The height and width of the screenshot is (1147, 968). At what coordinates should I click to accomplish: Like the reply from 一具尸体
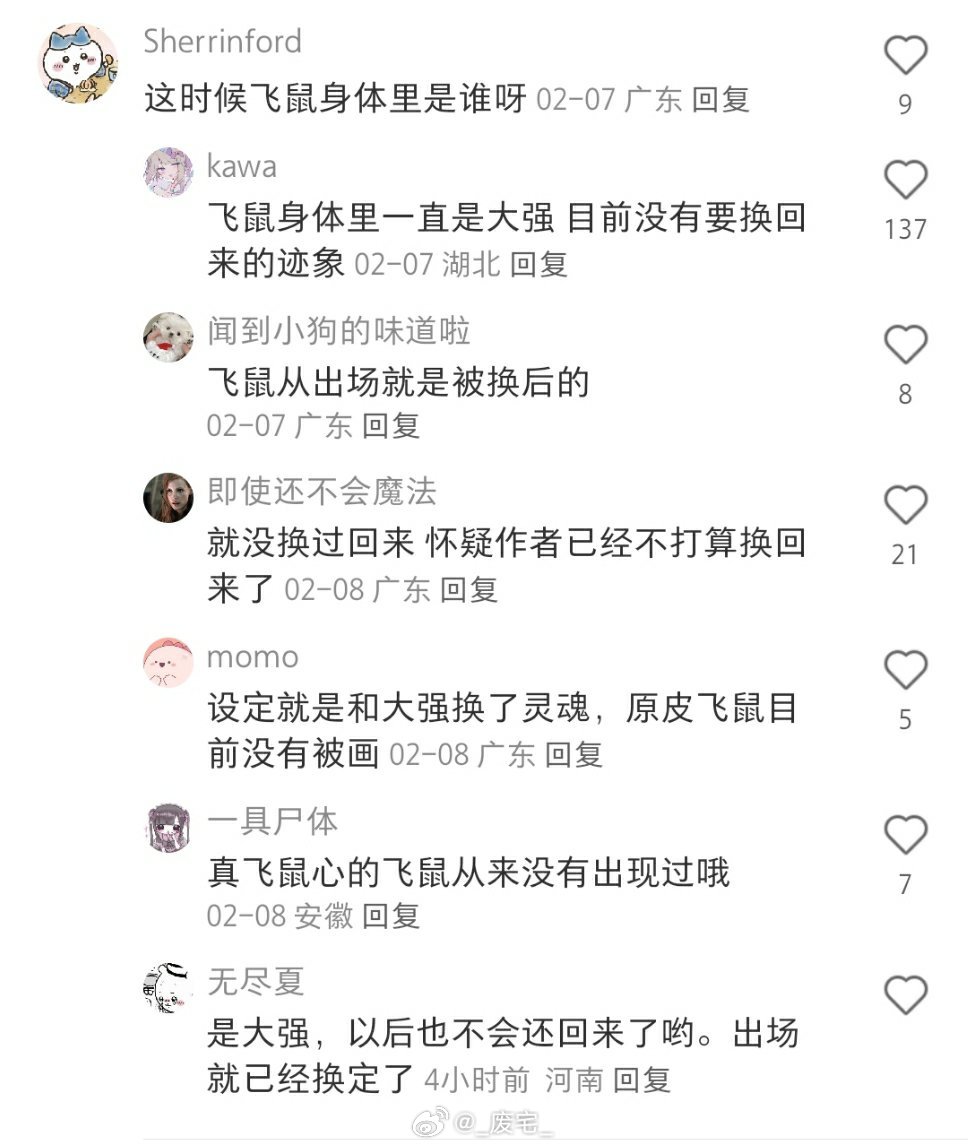[x=905, y=834]
